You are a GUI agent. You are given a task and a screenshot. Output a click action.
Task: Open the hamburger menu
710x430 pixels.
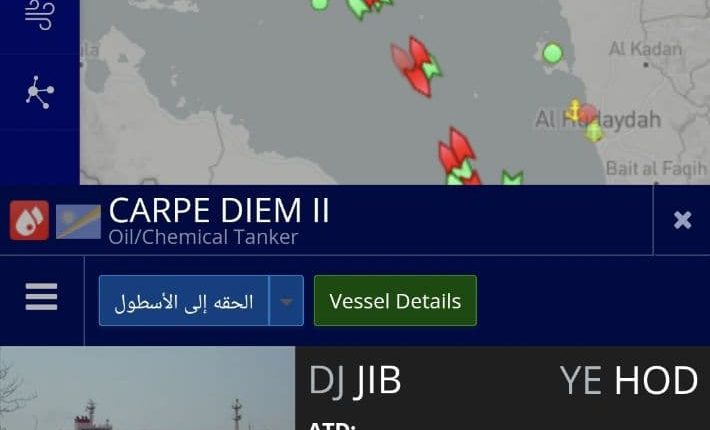pos(41,297)
